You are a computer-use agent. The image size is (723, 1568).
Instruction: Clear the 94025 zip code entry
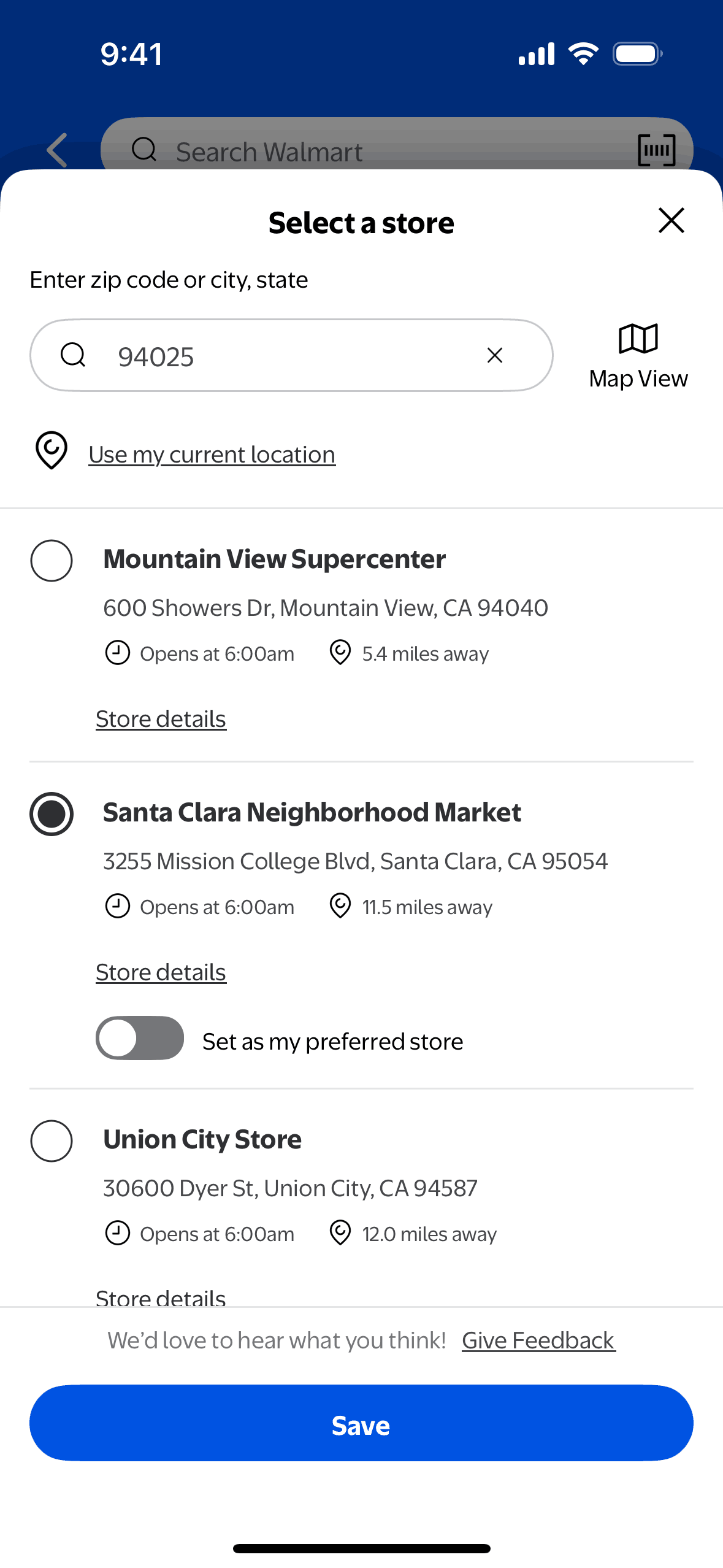495,355
